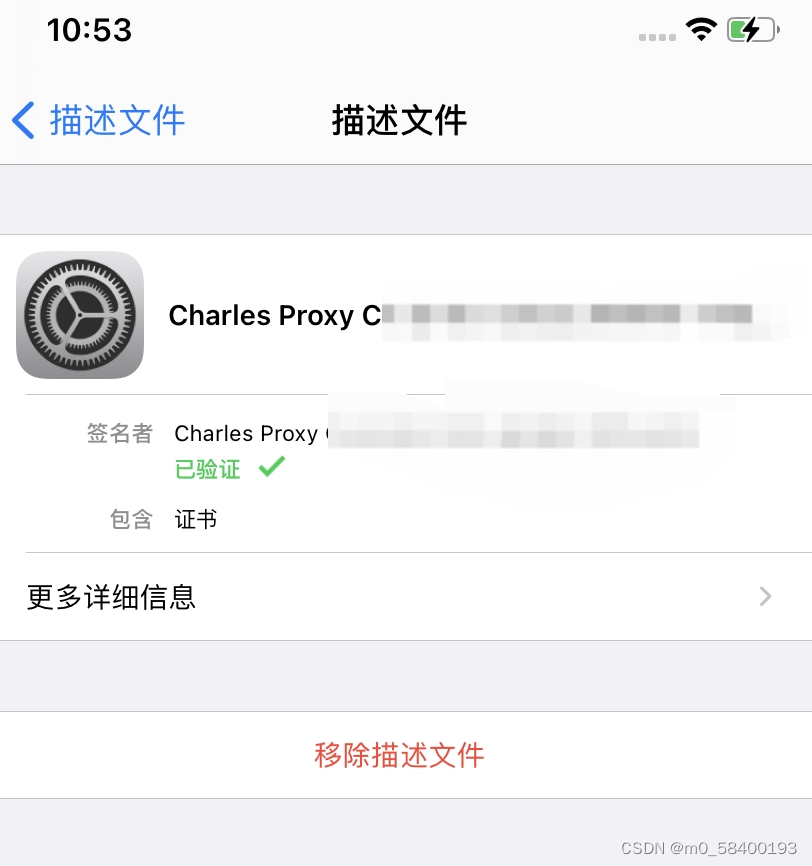Tap the Wi-Fi icon in the status bar
The image size is (812, 866).
click(702, 29)
